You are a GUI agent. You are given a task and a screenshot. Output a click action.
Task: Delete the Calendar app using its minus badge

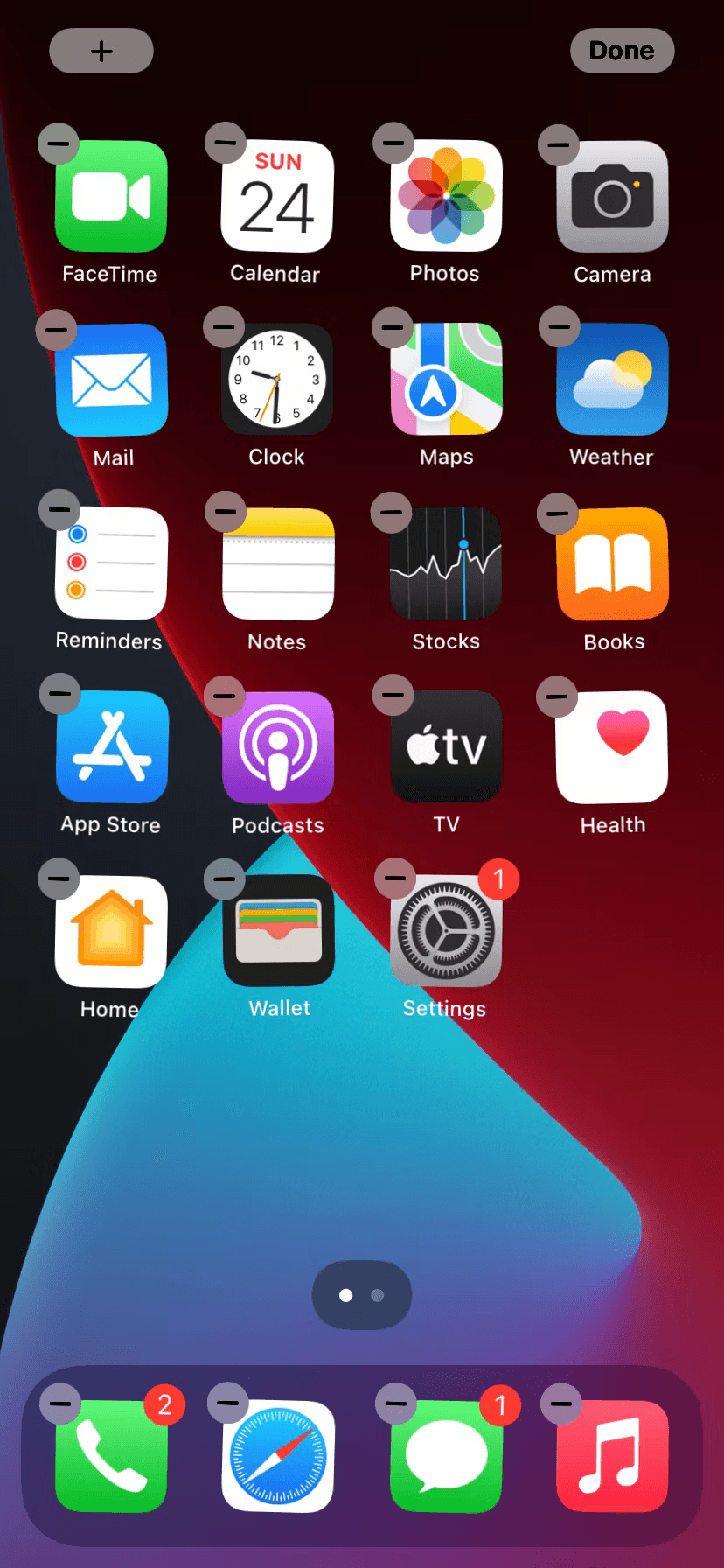226,142
